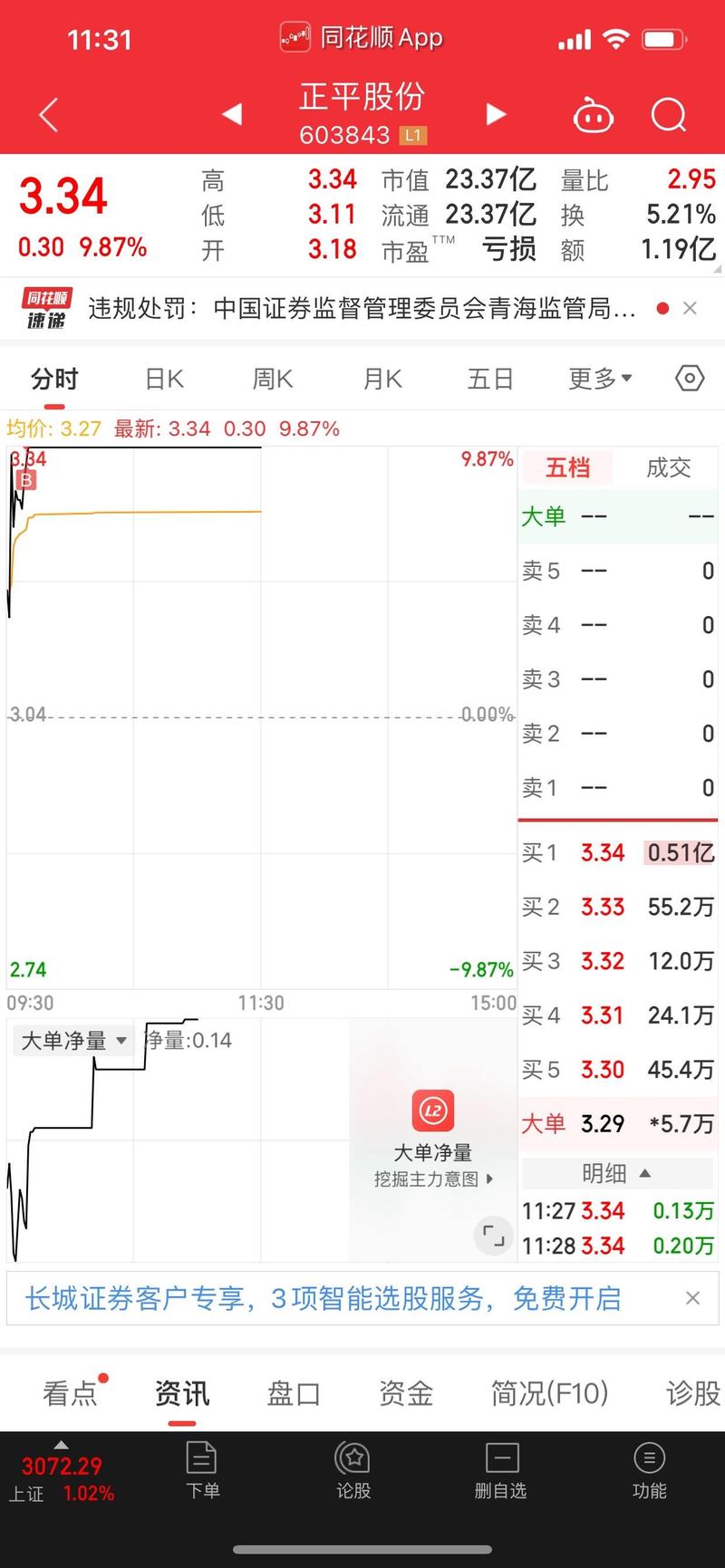Tap 删自选 to remove from watchlist
Image resolution: width=725 pixels, height=1568 pixels.
[x=500, y=1471]
